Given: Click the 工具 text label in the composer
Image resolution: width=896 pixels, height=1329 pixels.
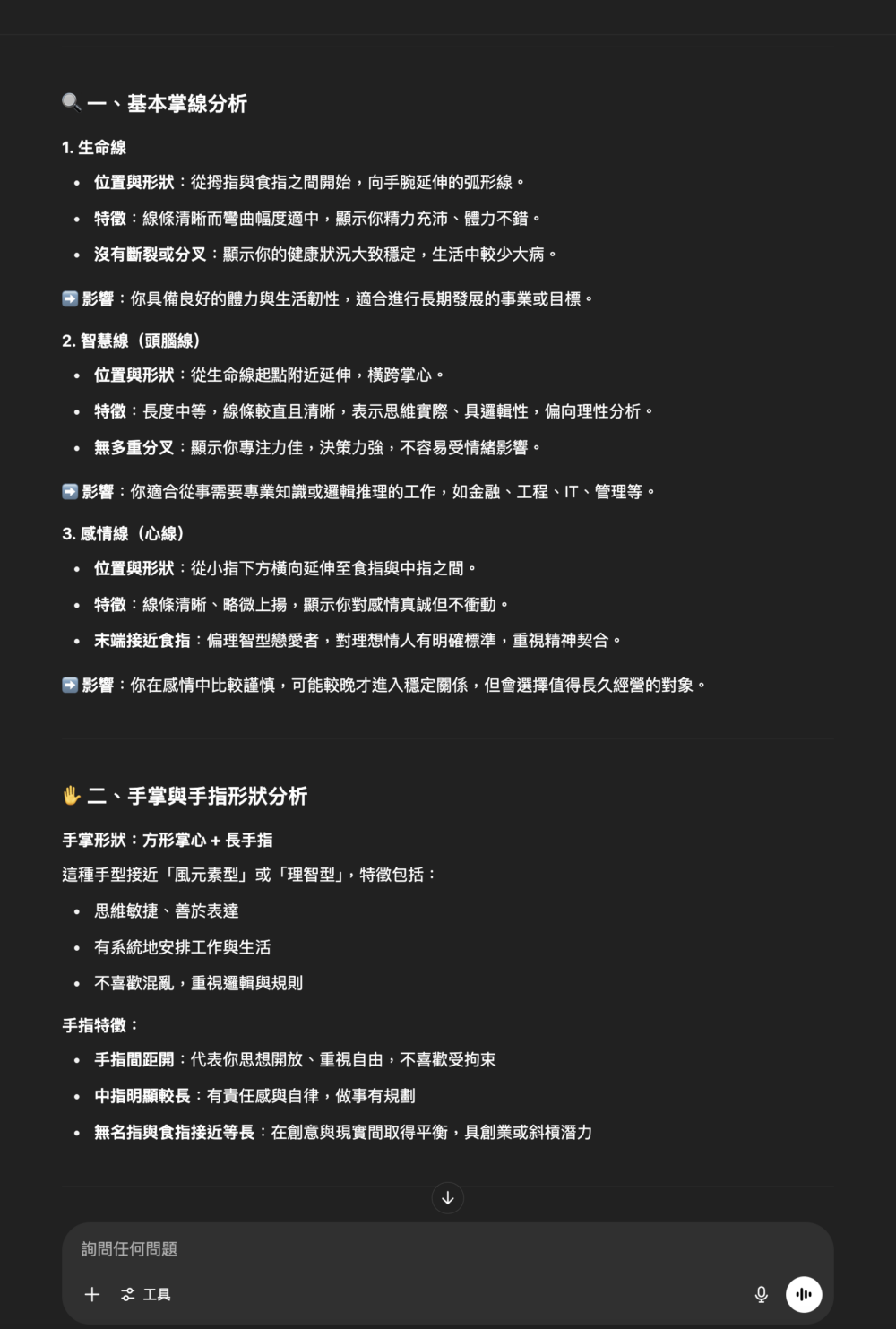Looking at the screenshot, I should 155,1294.
